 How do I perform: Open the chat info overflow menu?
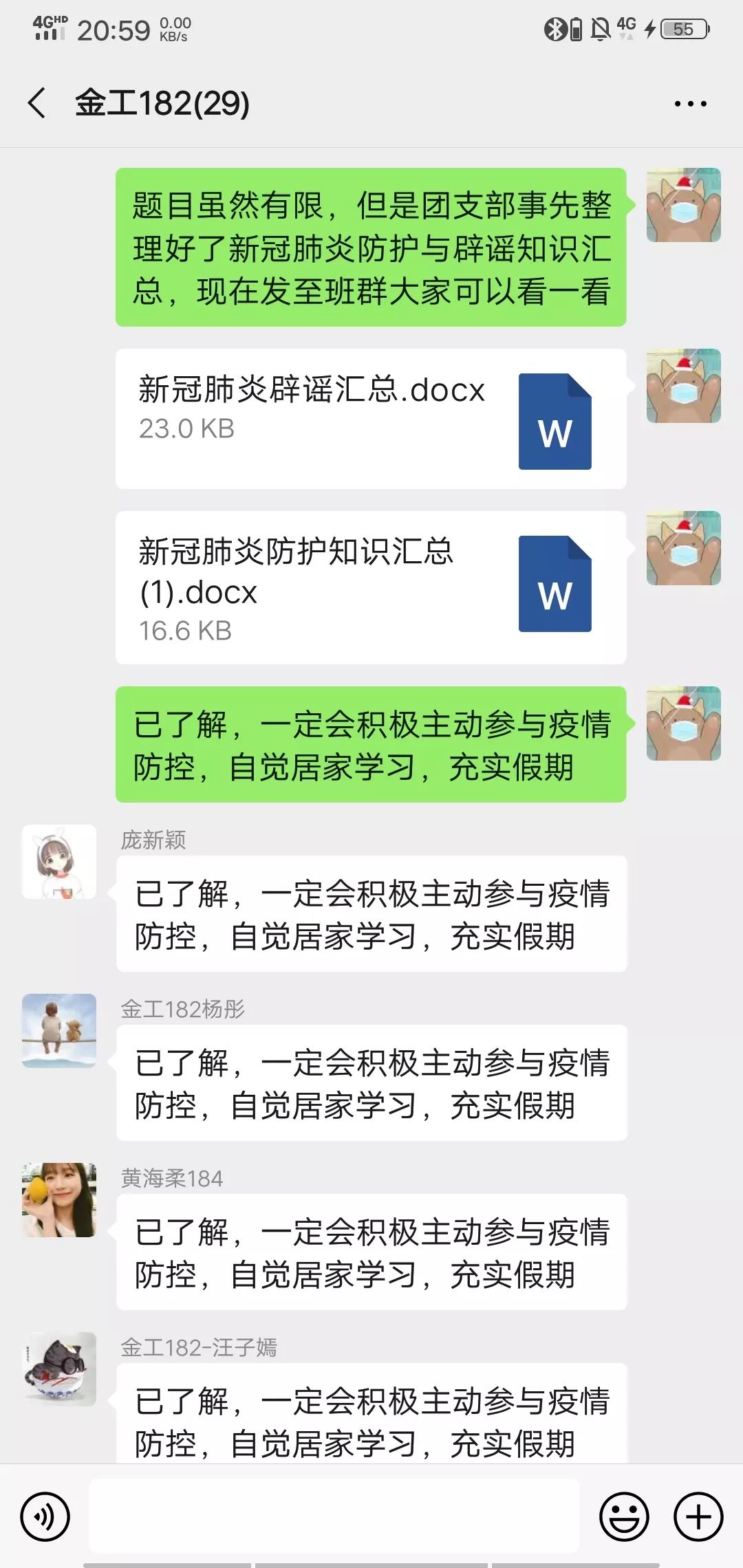pos(690,104)
